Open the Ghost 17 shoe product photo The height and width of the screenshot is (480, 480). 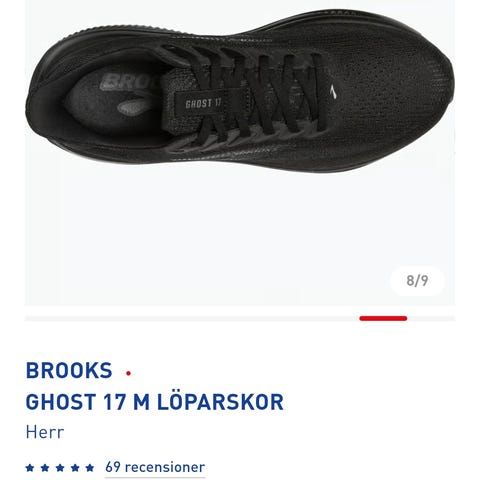pyautogui.click(x=240, y=153)
